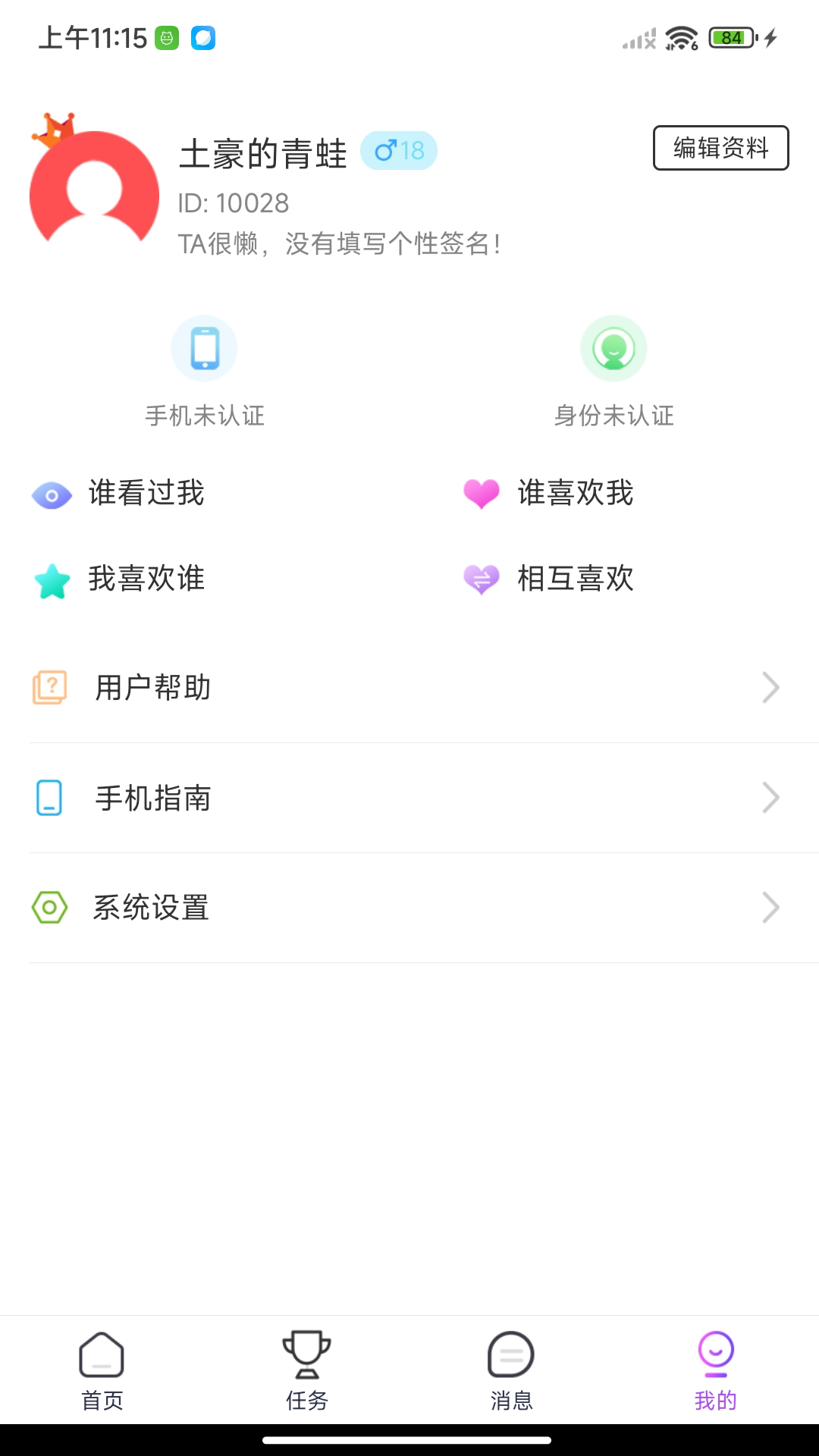Open the green identity icon above 身份未认证
The image size is (819, 1456).
tap(613, 348)
